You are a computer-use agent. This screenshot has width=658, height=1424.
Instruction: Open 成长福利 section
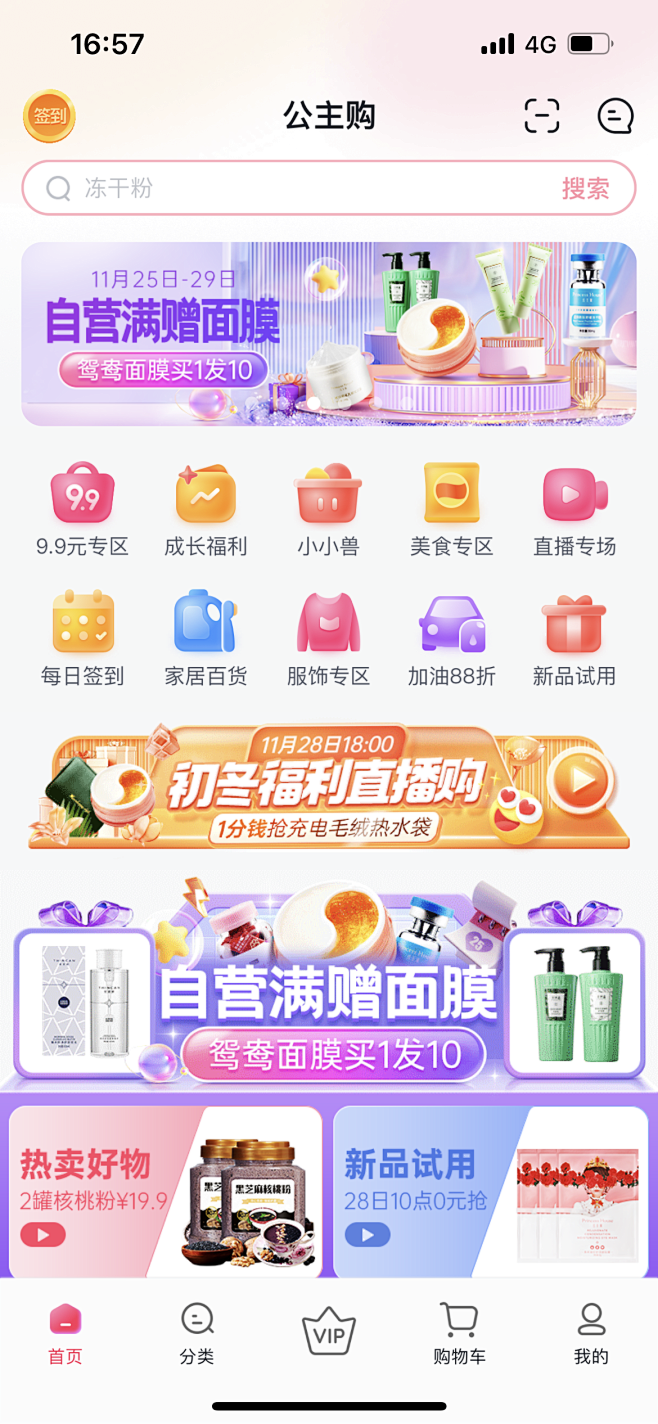[x=205, y=510]
